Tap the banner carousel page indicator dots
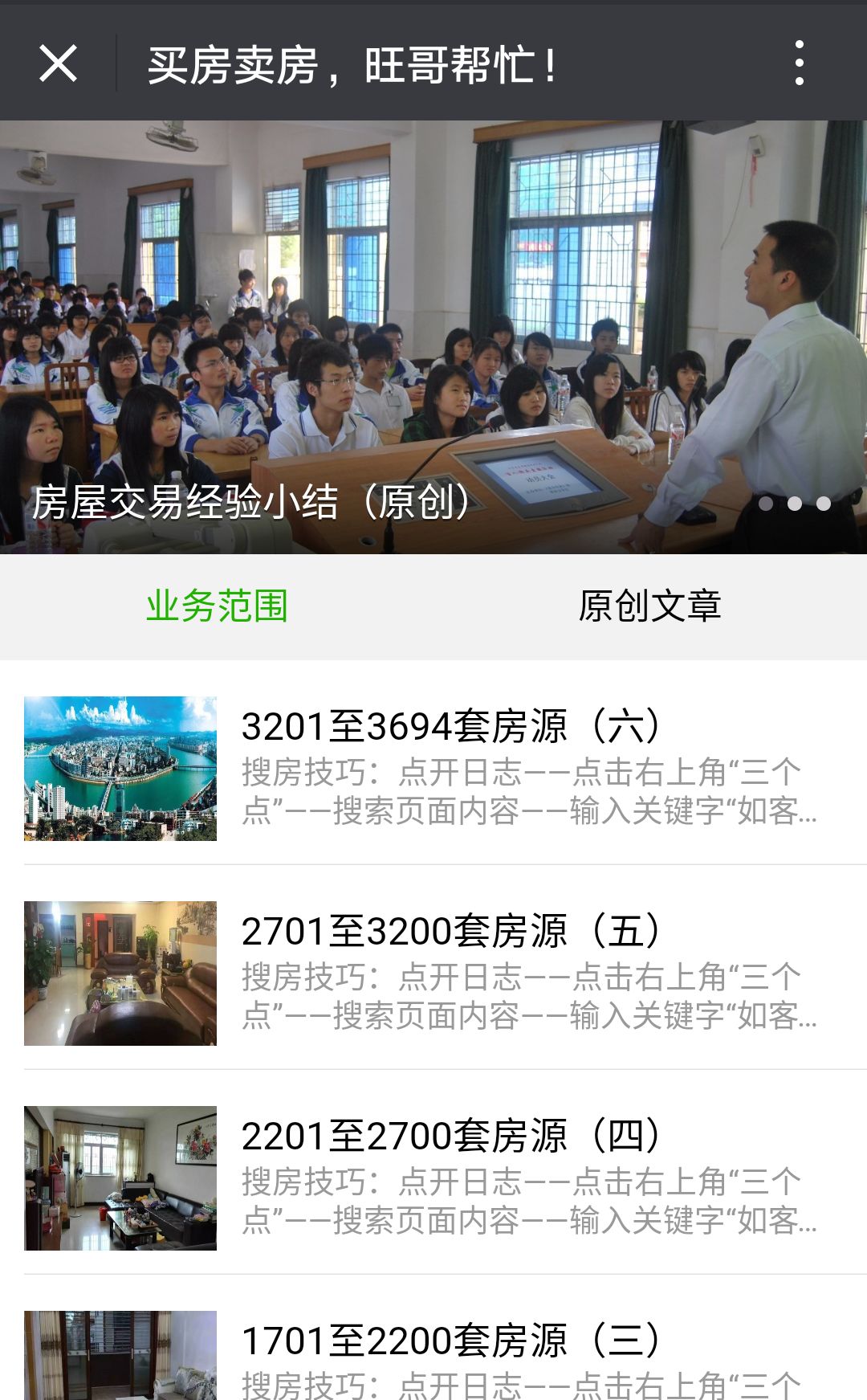Image resolution: width=867 pixels, height=1400 pixels. [x=794, y=504]
